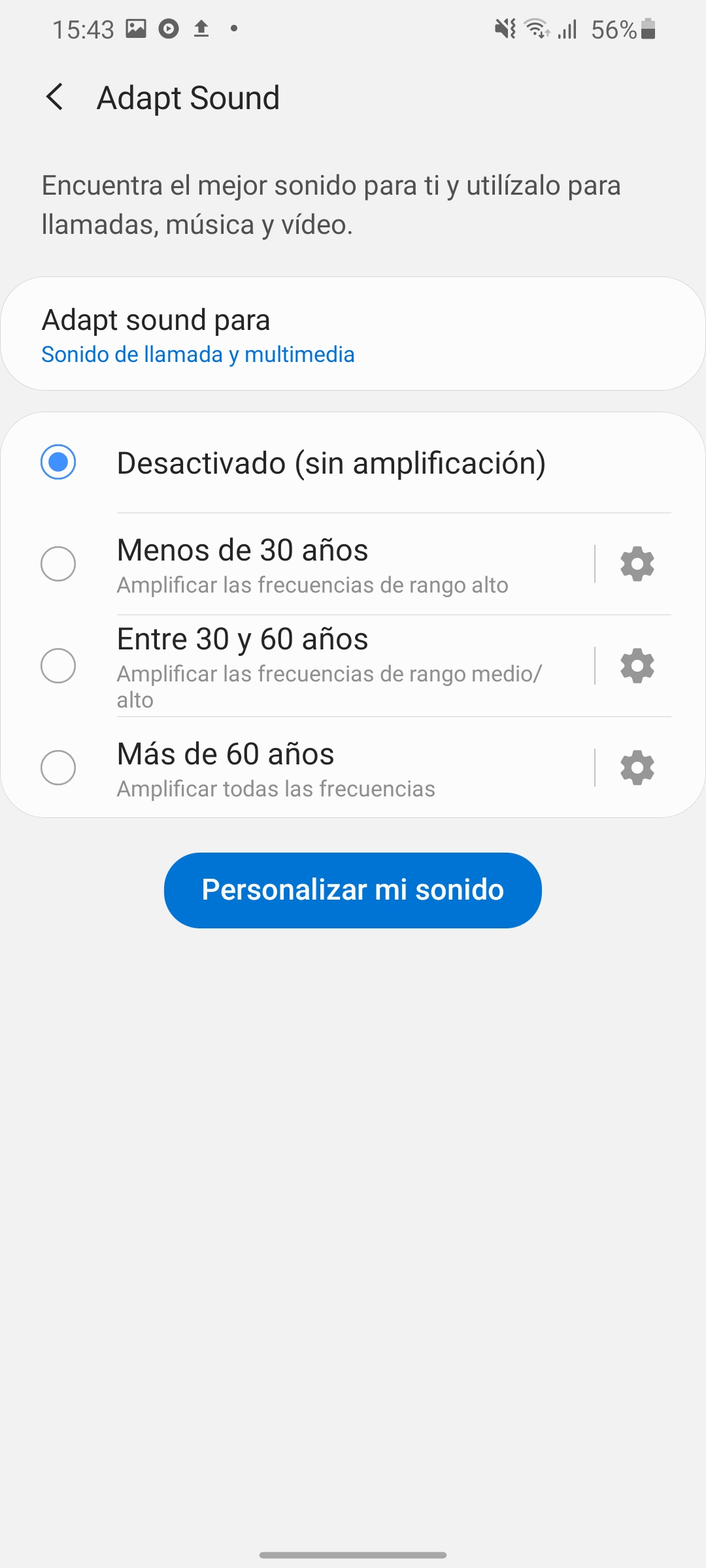Open settings gear for Menos de 30 años
Screen dimensions: 706x1568
tap(637, 564)
